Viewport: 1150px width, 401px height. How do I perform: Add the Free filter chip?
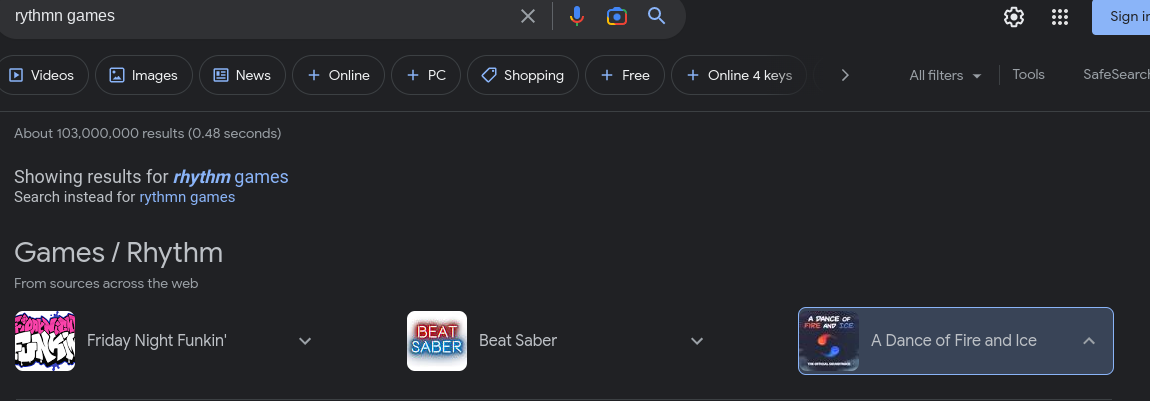(x=624, y=75)
